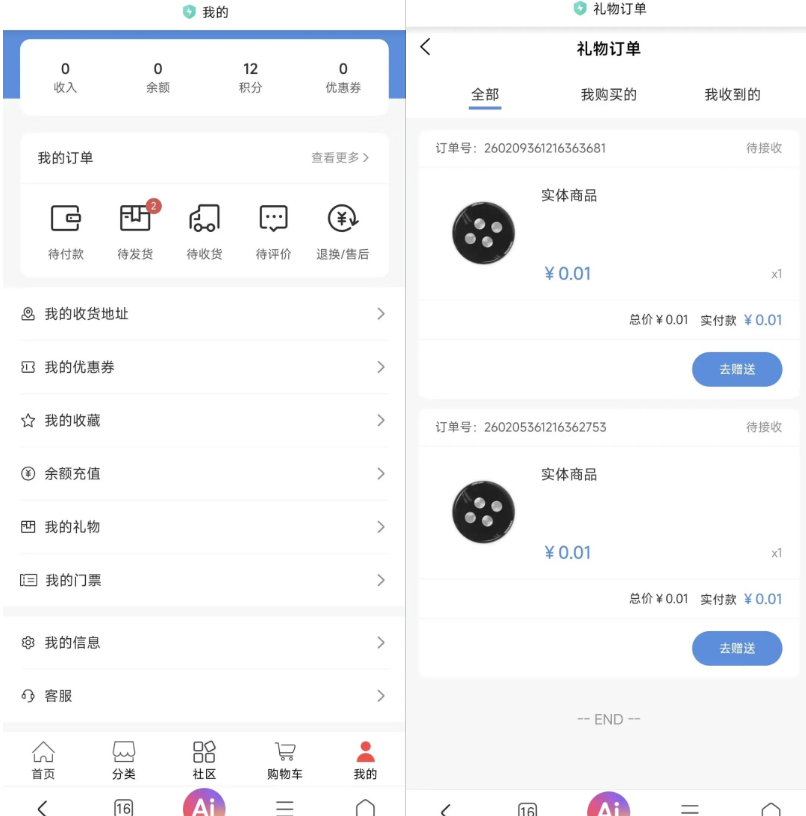Open 待评价 orders
806x816 pixels.
tap(273, 231)
